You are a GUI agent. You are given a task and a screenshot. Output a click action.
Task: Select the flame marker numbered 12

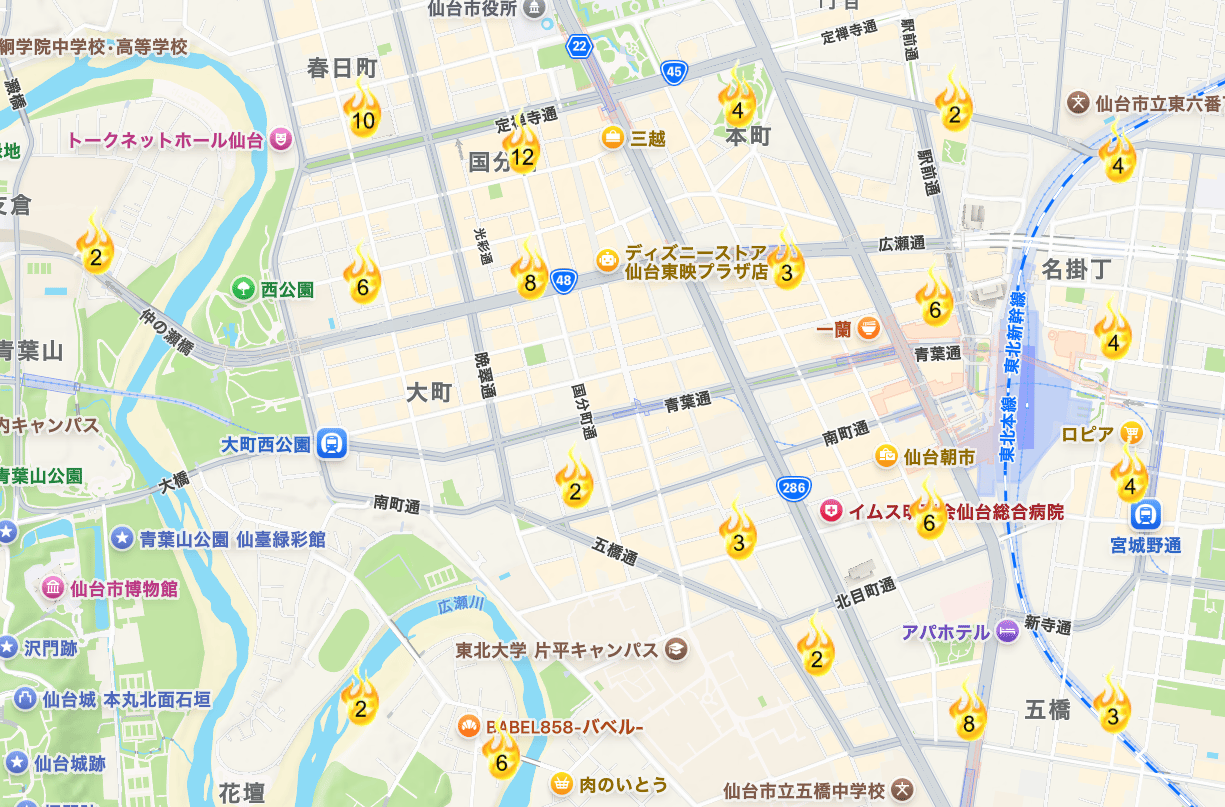point(521,149)
